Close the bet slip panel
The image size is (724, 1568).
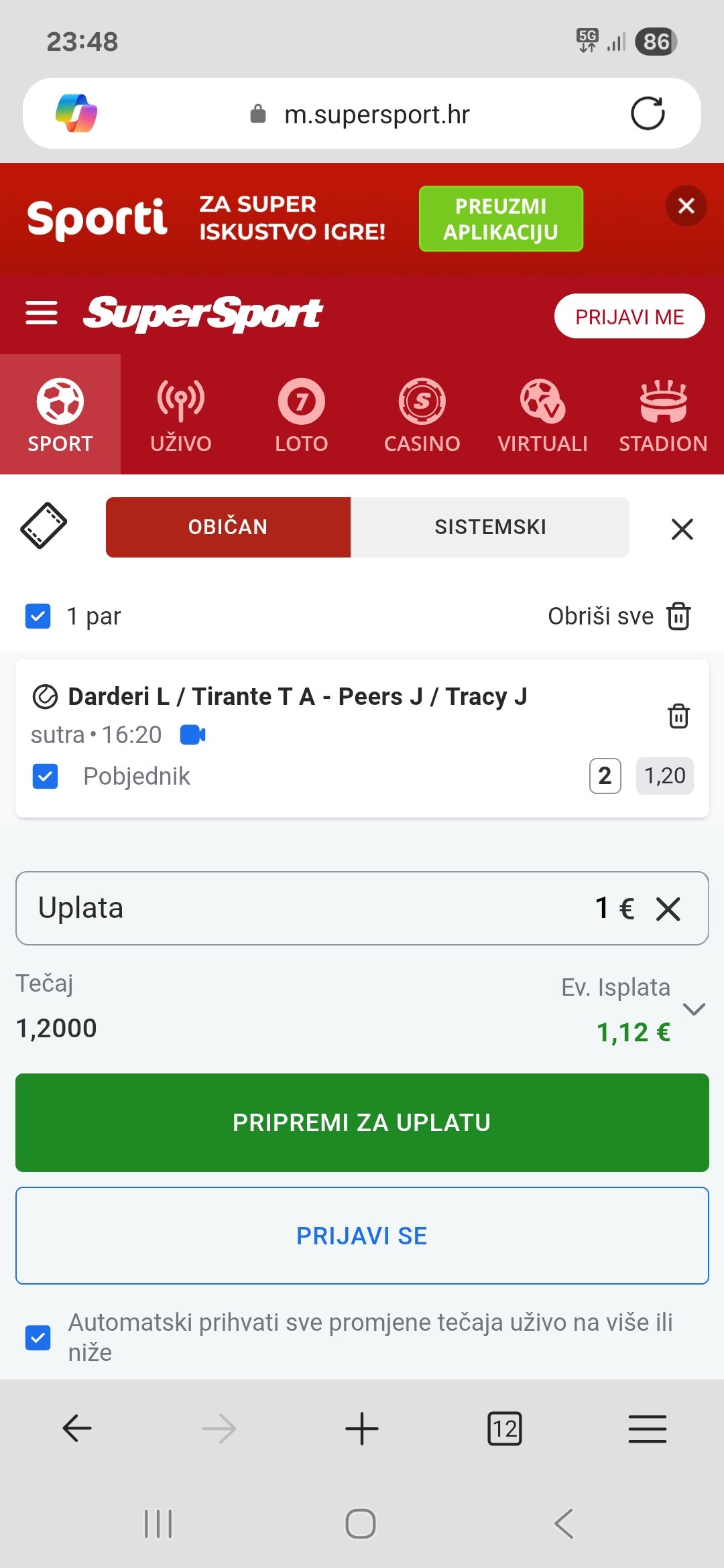[x=682, y=529]
